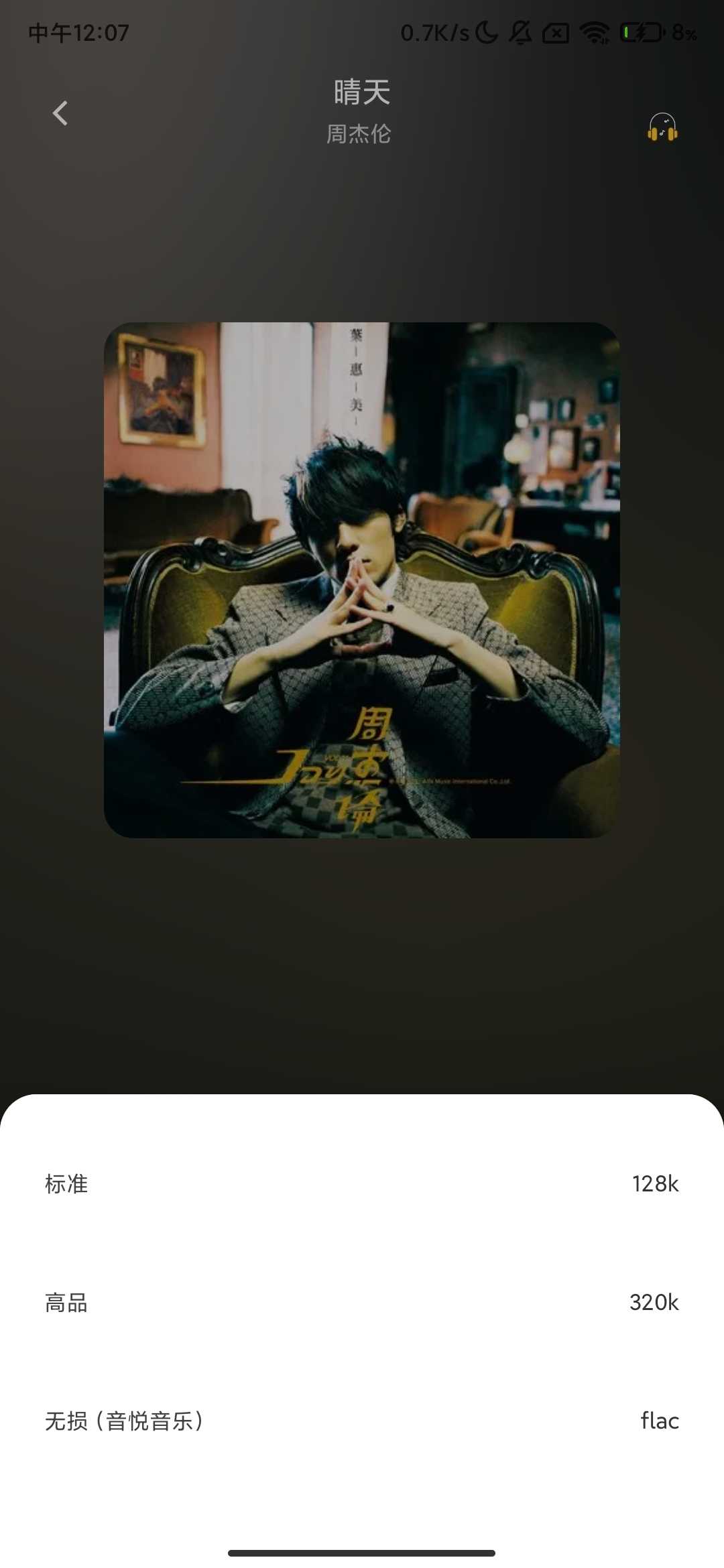Go back using the top-left arrow
Viewport: 724px width, 1568px height.
[60, 113]
